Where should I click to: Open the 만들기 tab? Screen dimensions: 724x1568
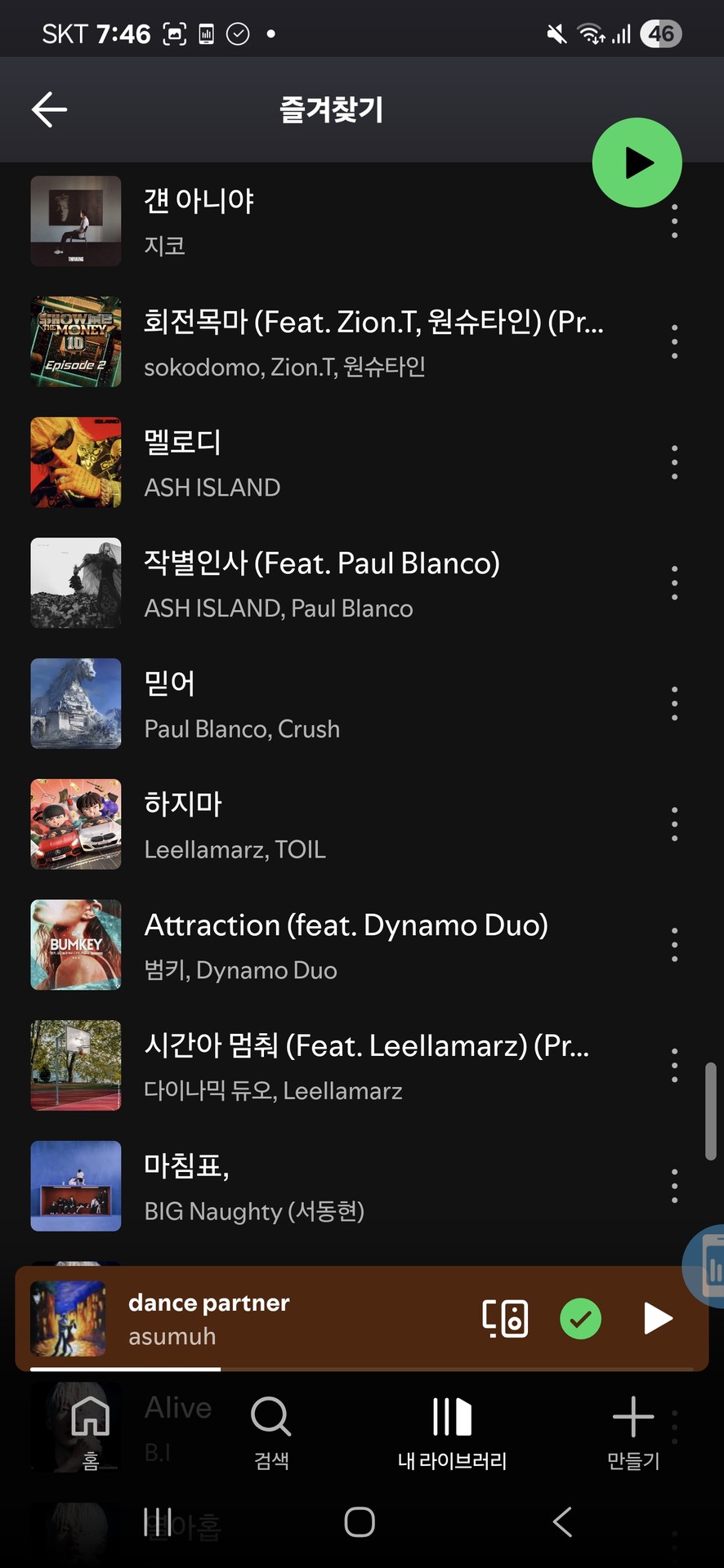click(x=633, y=1431)
